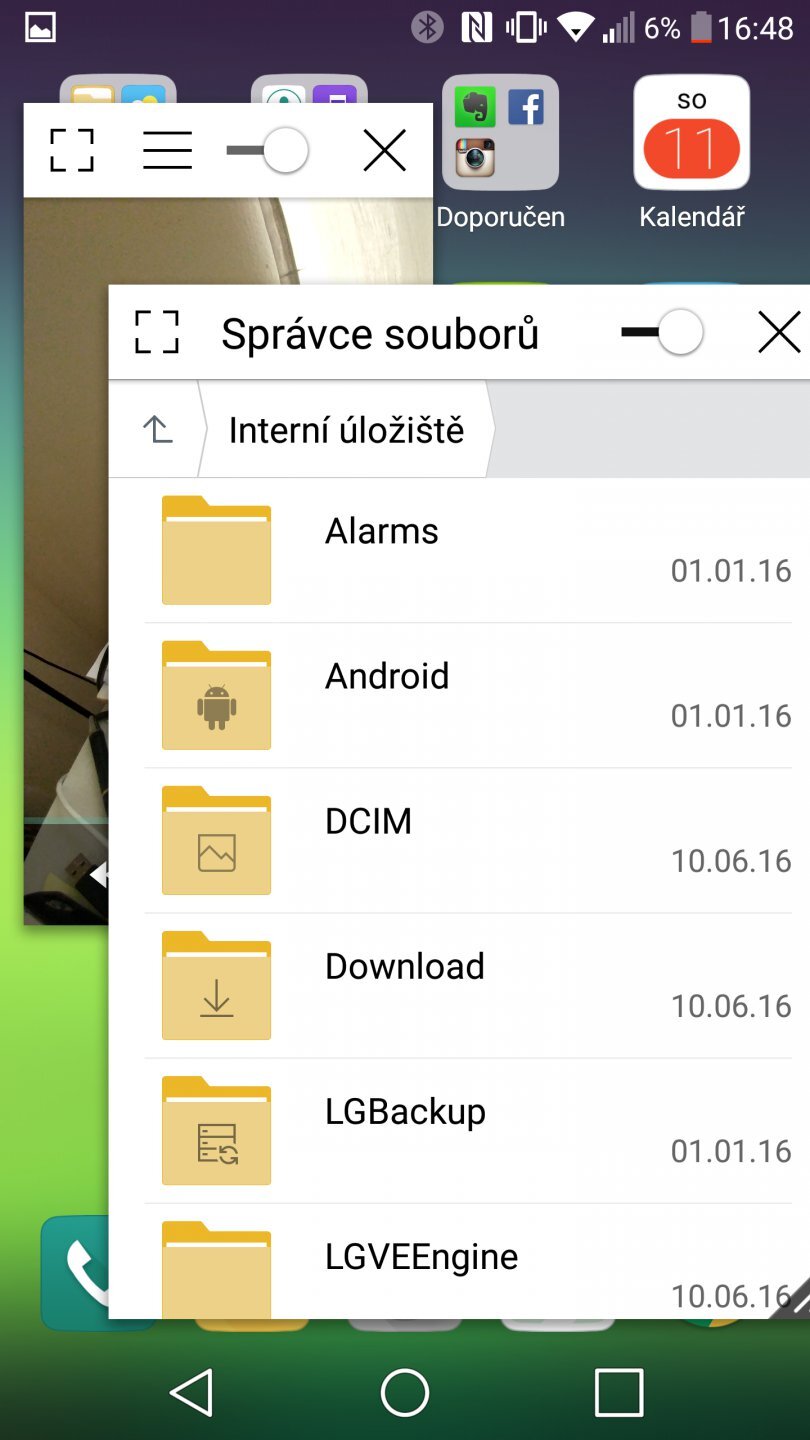The width and height of the screenshot is (810, 1440).
Task: Close the Správce souborů floating window
Action: (778, 333)
